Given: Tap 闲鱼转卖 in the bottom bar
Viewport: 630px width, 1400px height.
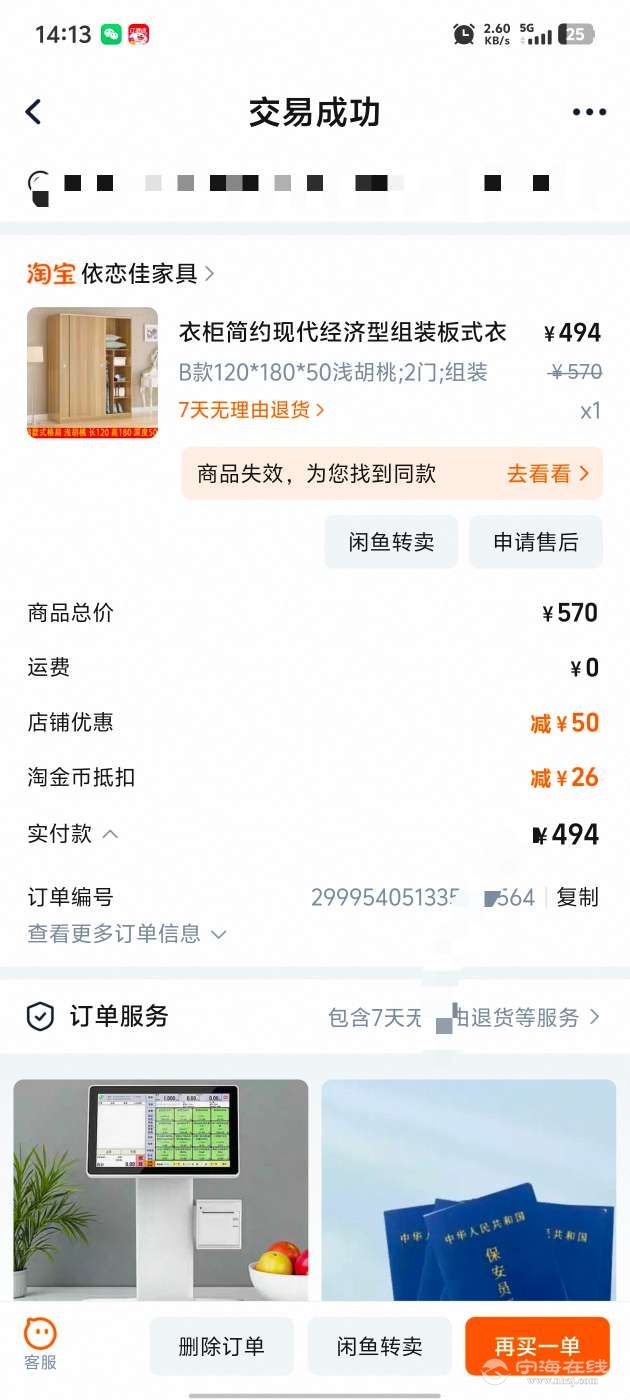Looking at the screenshot, I should [x=379, y=1346].
